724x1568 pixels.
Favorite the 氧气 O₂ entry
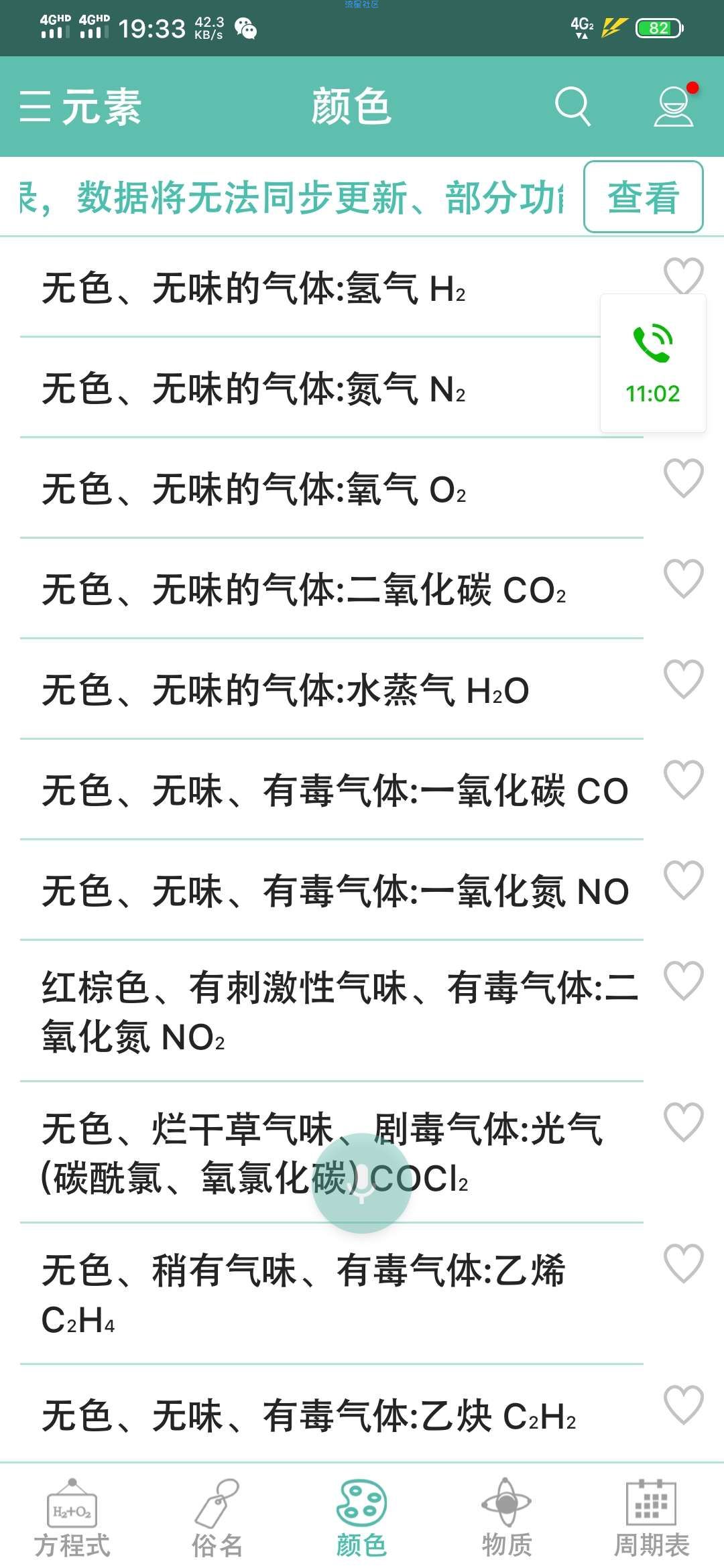coord(683,478)
